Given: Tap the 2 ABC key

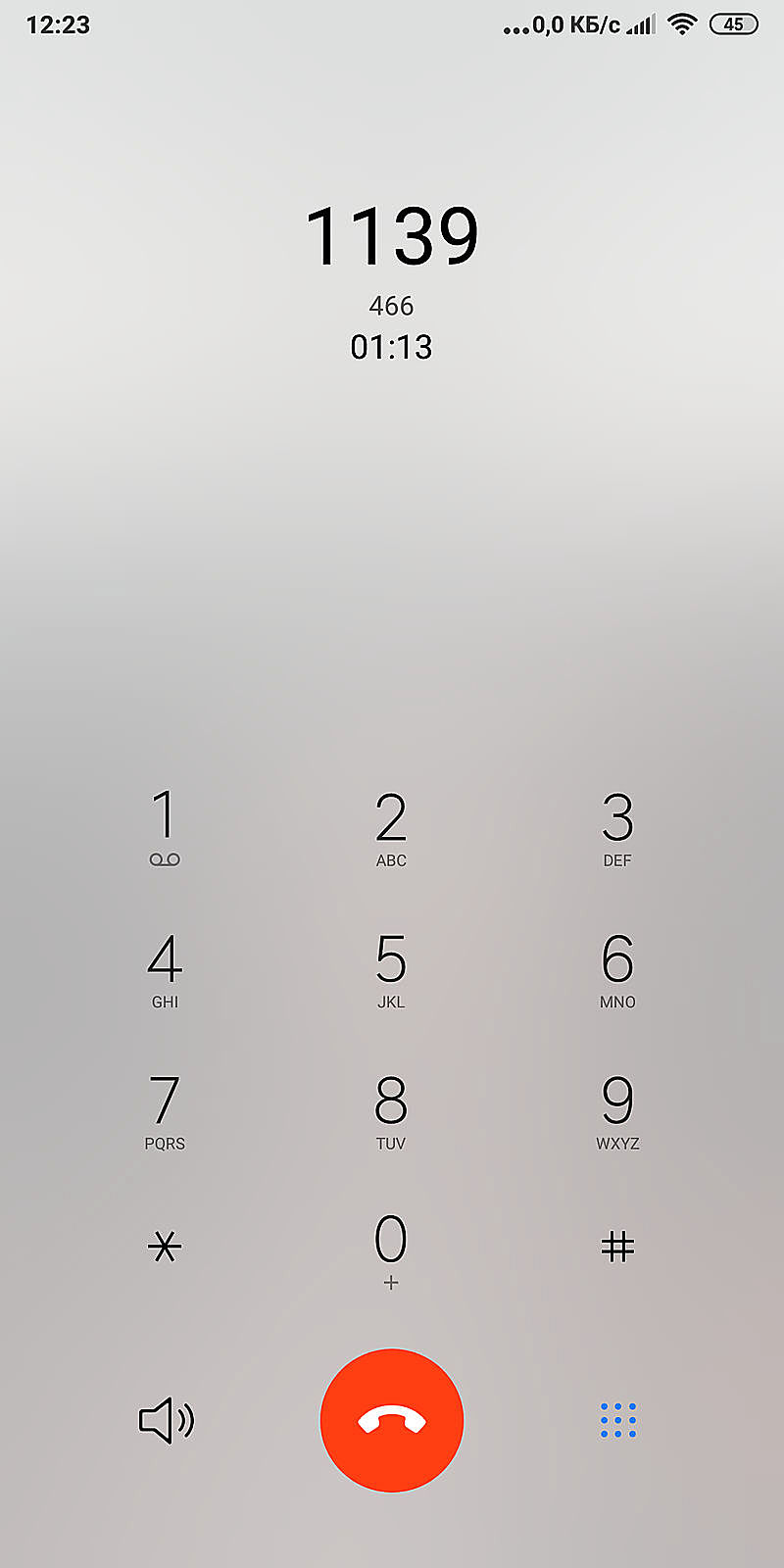Looking at the screenshot, I should coord(391,828).
